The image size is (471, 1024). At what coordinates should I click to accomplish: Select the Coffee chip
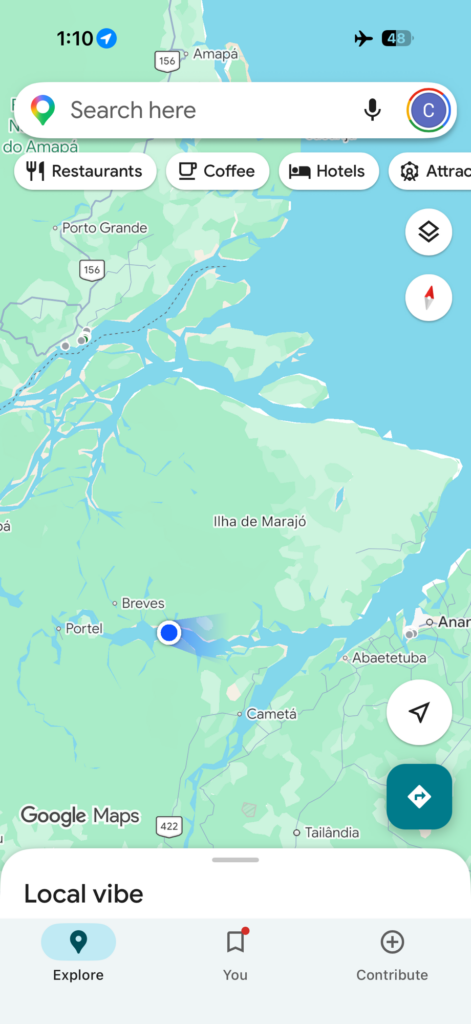(x=218, y=171)
